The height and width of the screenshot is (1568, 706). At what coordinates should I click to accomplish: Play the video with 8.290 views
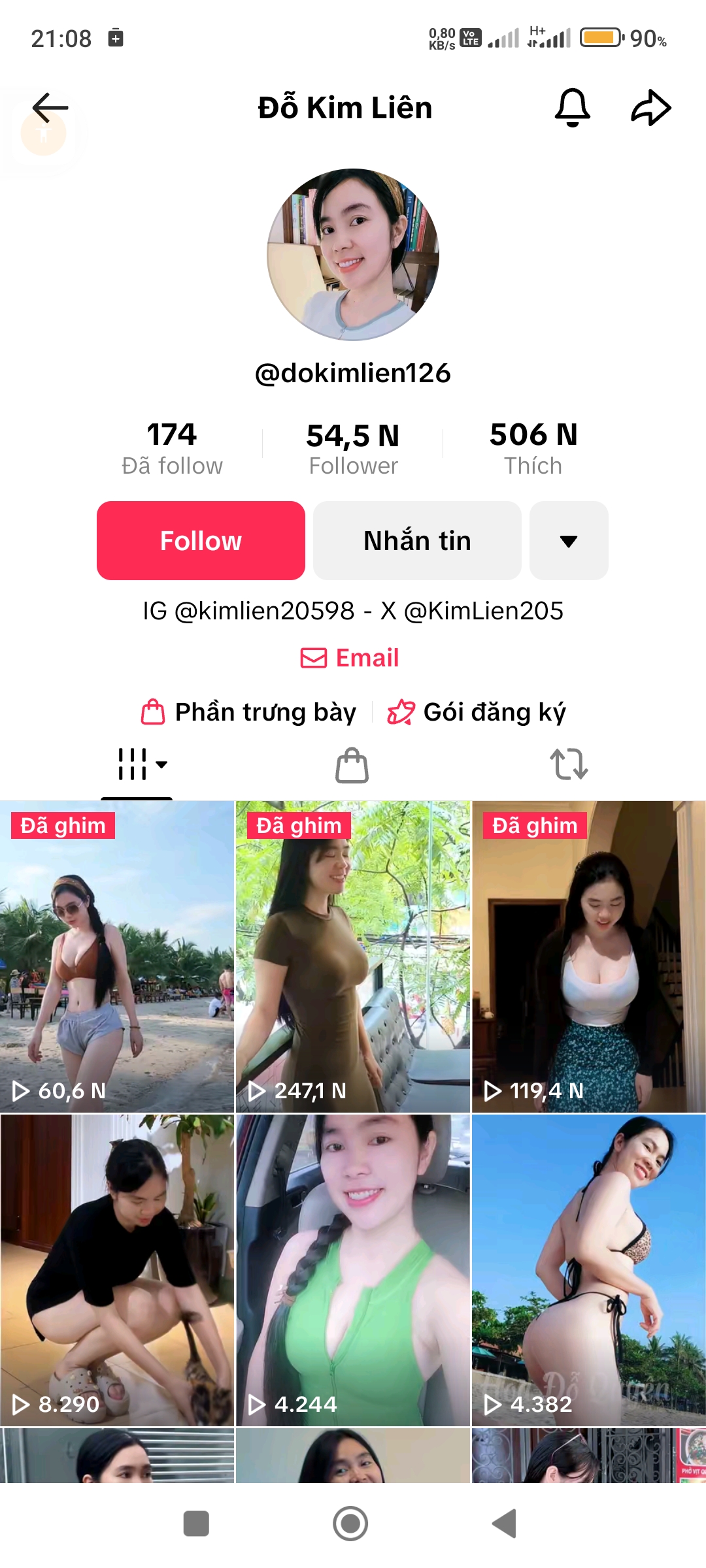(117, 1270)
